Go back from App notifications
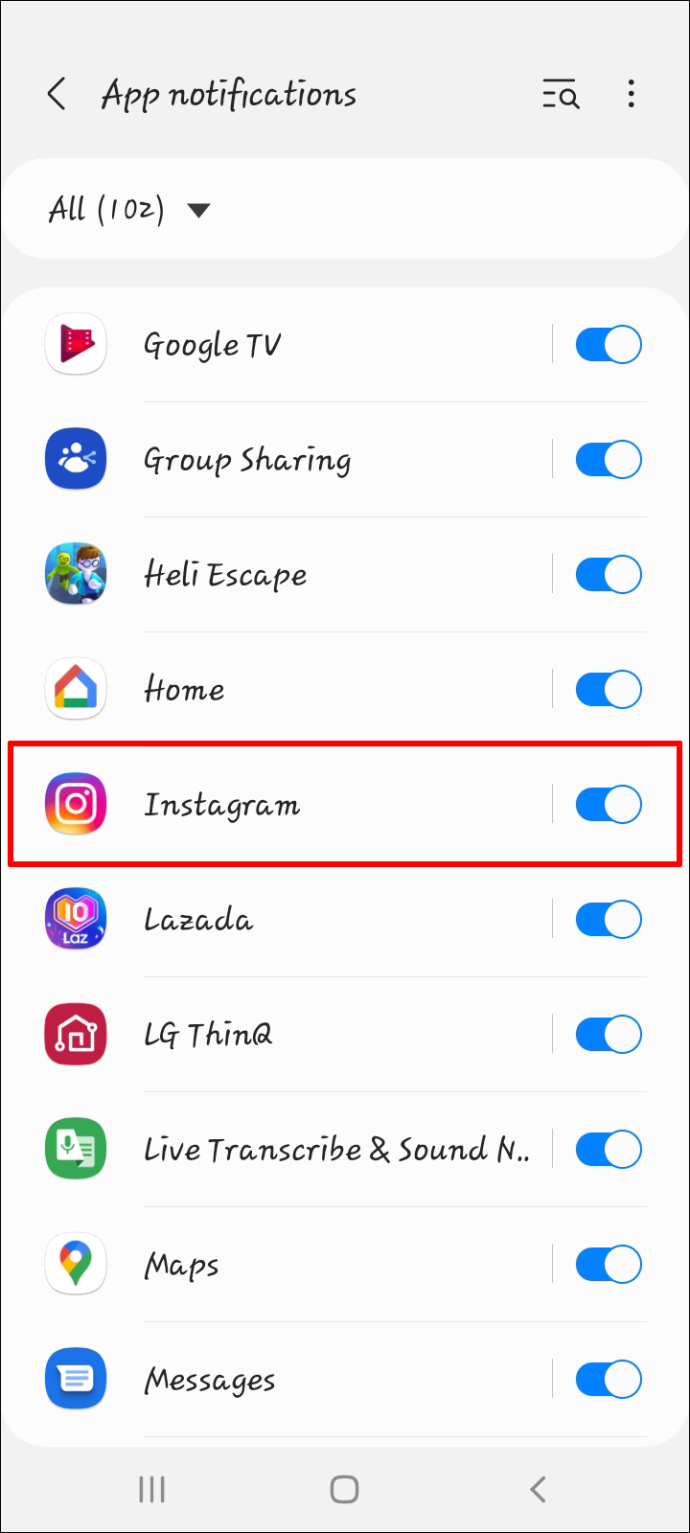The width and height of the screenshot is (690, 1533). click(x=57, y=95)
